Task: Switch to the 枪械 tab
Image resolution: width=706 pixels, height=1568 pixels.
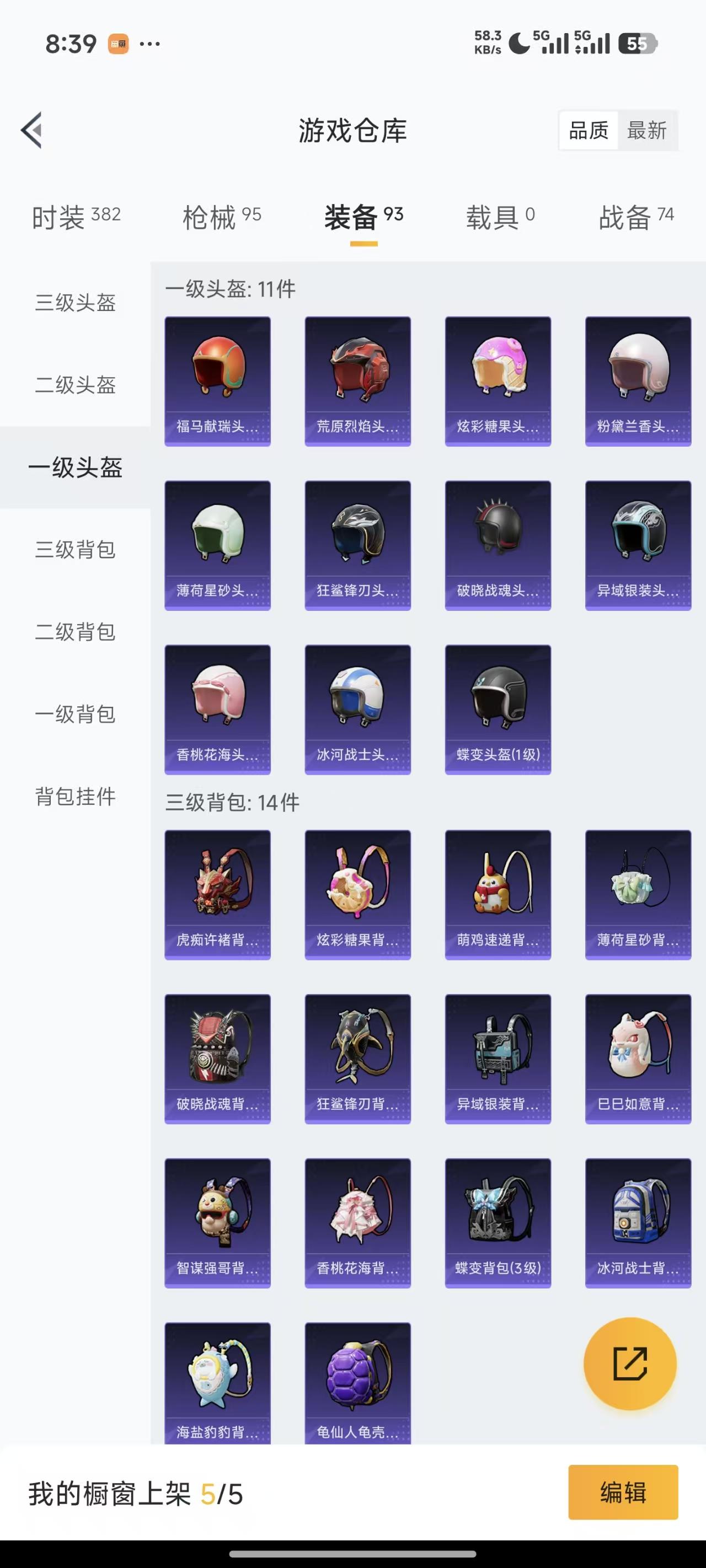Action: (222, 217)
